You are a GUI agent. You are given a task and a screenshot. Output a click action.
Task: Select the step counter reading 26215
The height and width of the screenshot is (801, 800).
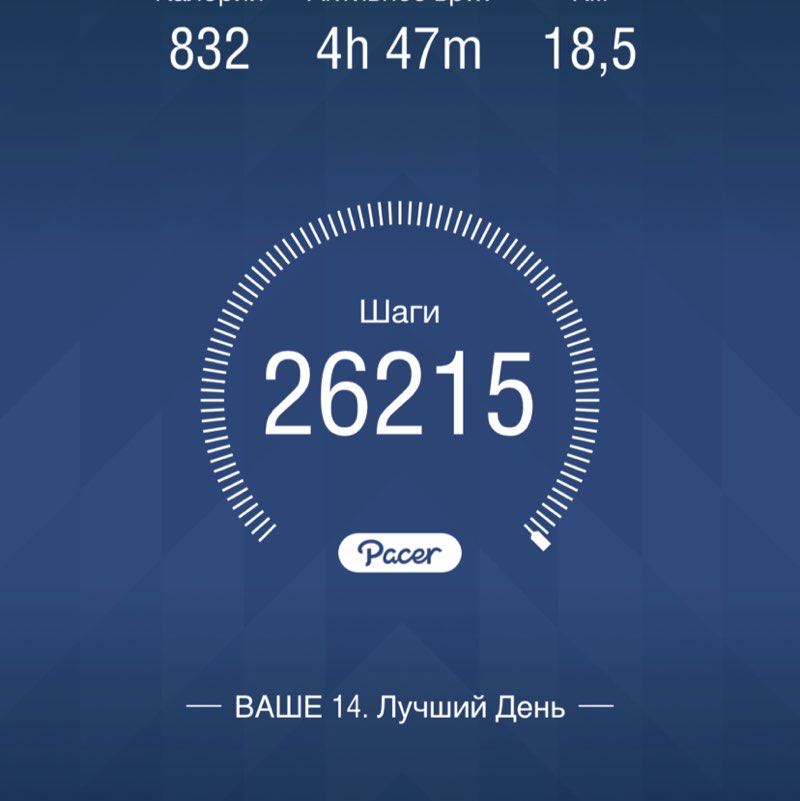pos(400,390)
